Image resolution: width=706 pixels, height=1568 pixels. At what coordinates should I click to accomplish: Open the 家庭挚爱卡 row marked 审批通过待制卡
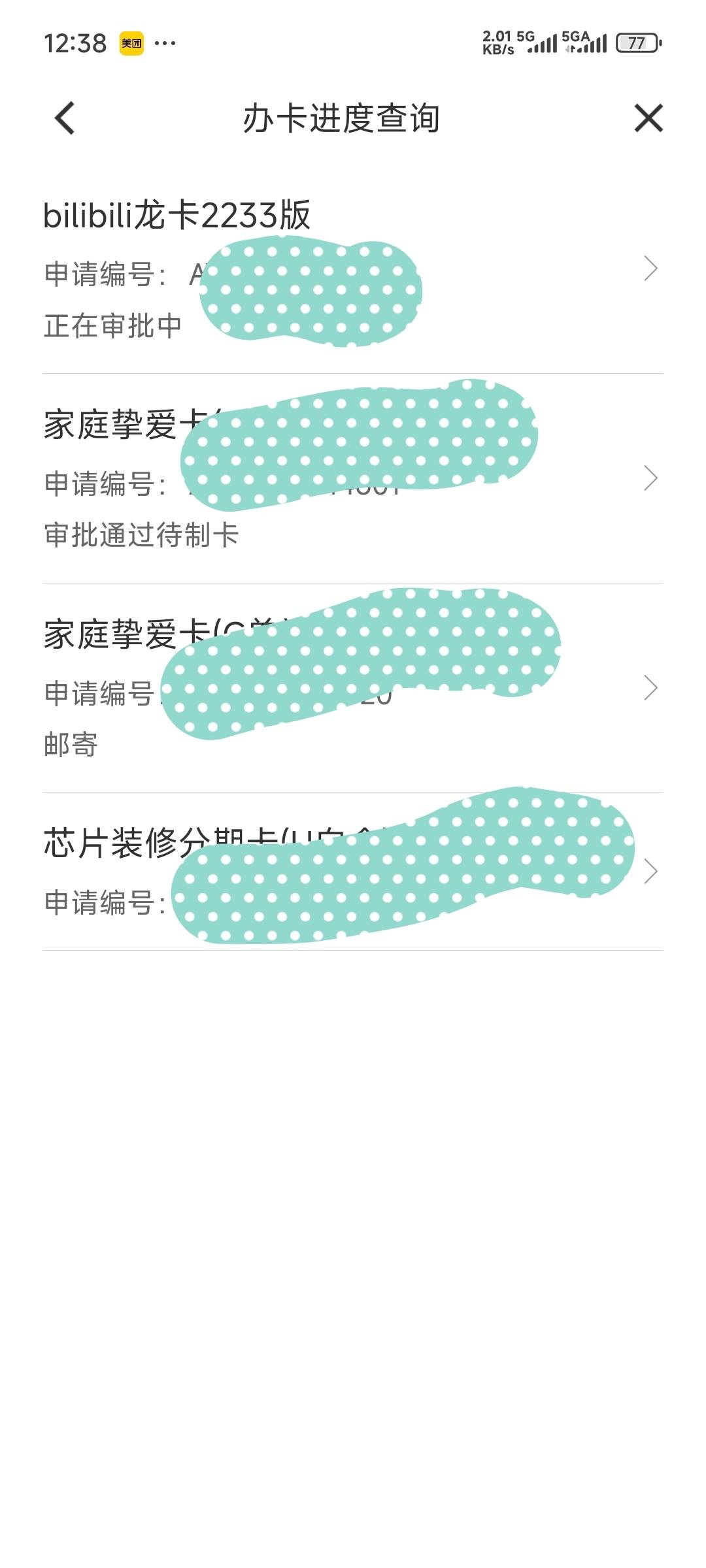pos(353,478)
